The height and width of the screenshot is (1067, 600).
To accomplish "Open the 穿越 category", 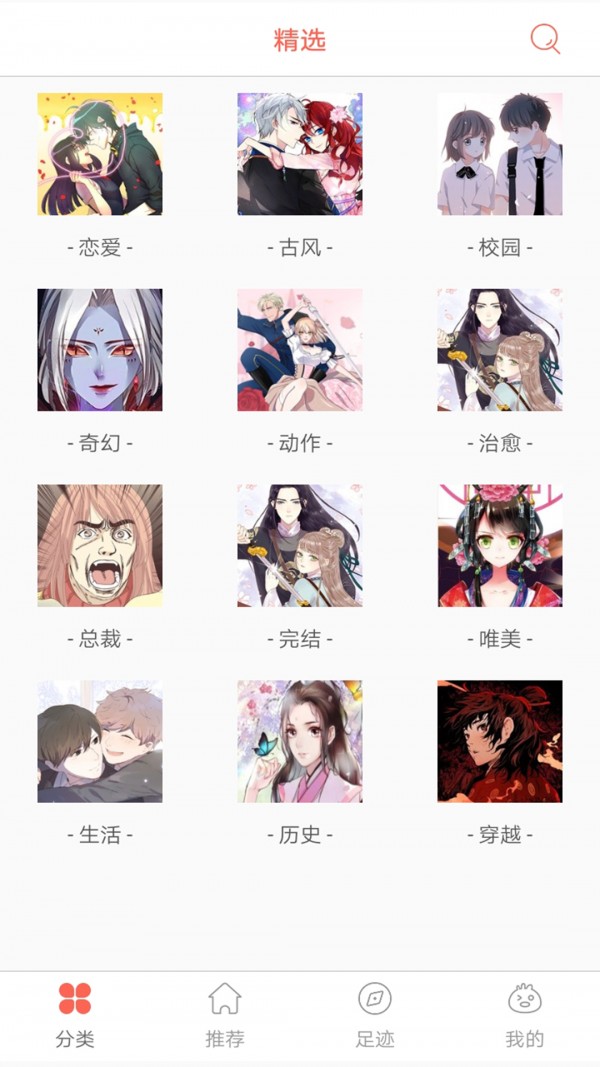I will click(x=500, y=742).
